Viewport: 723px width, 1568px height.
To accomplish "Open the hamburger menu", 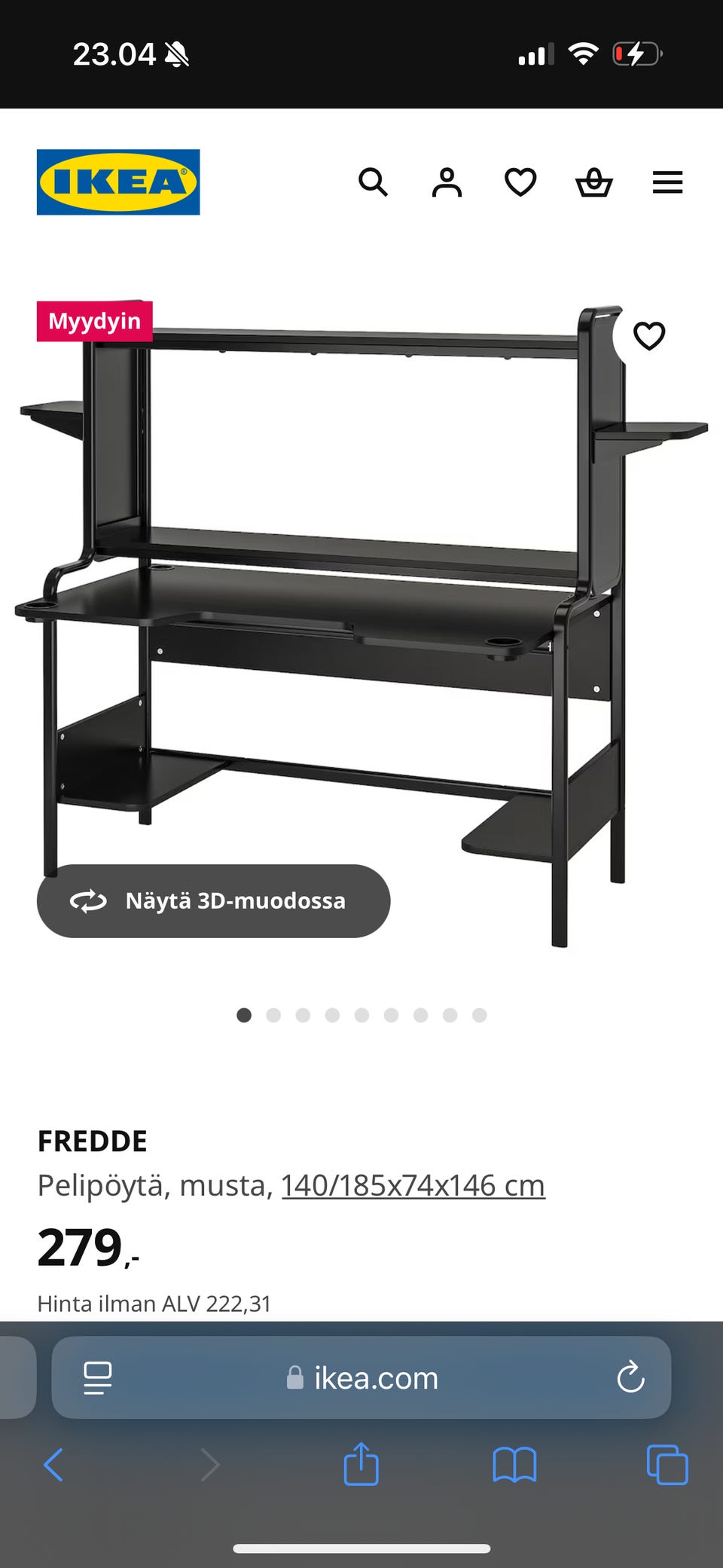I will [x=667, y=182].
